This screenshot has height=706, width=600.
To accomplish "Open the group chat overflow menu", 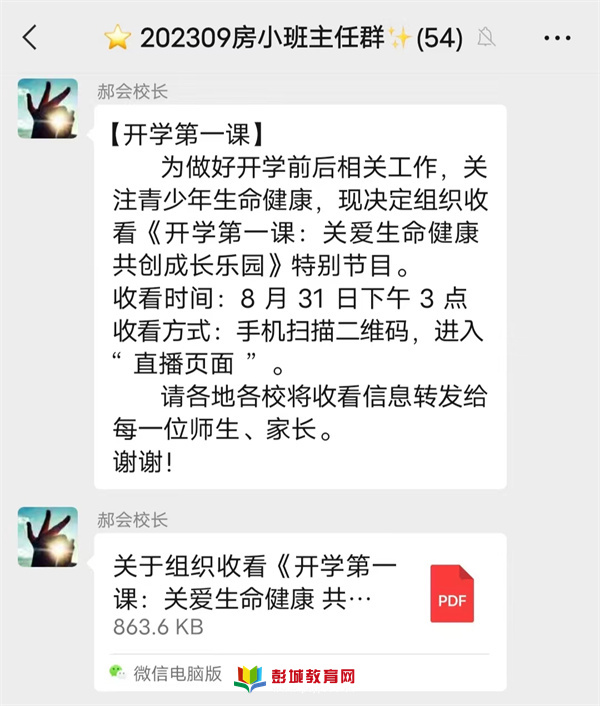I will pos(556,38).
